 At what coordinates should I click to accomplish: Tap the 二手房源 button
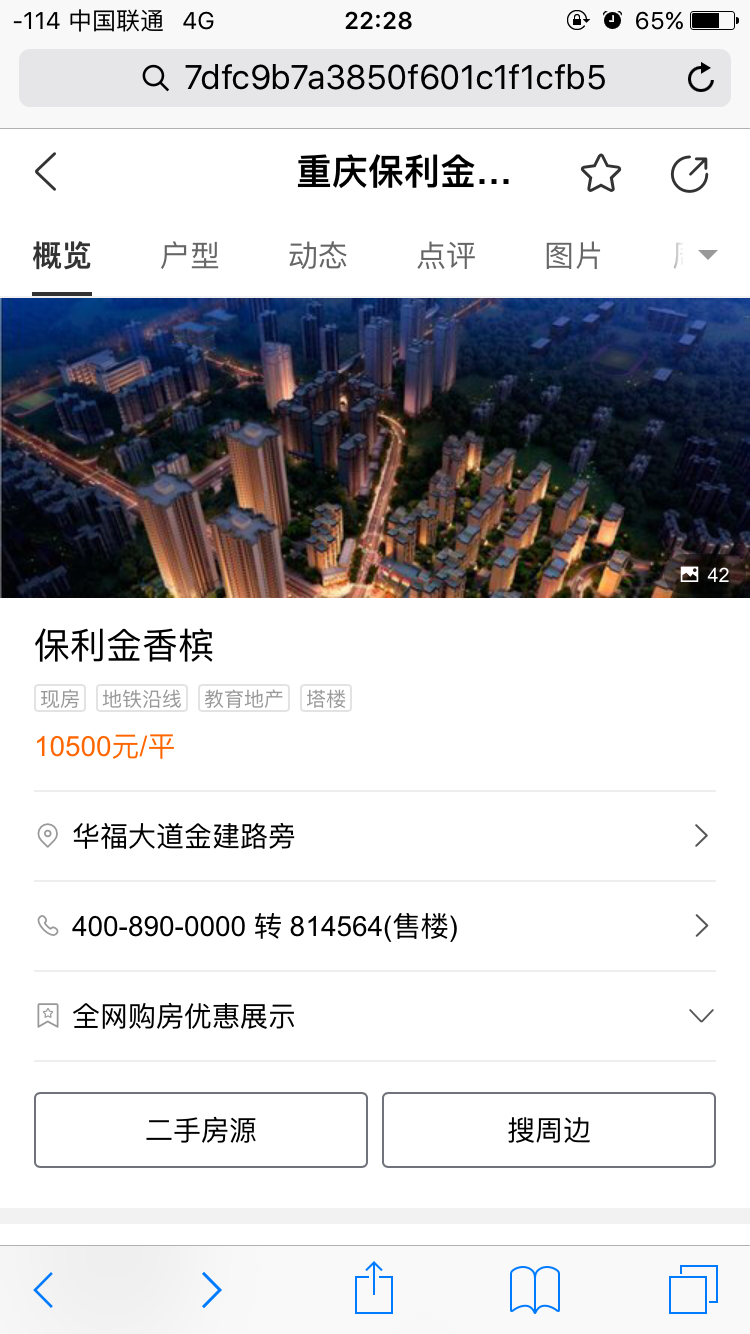tap(200, 1130)
